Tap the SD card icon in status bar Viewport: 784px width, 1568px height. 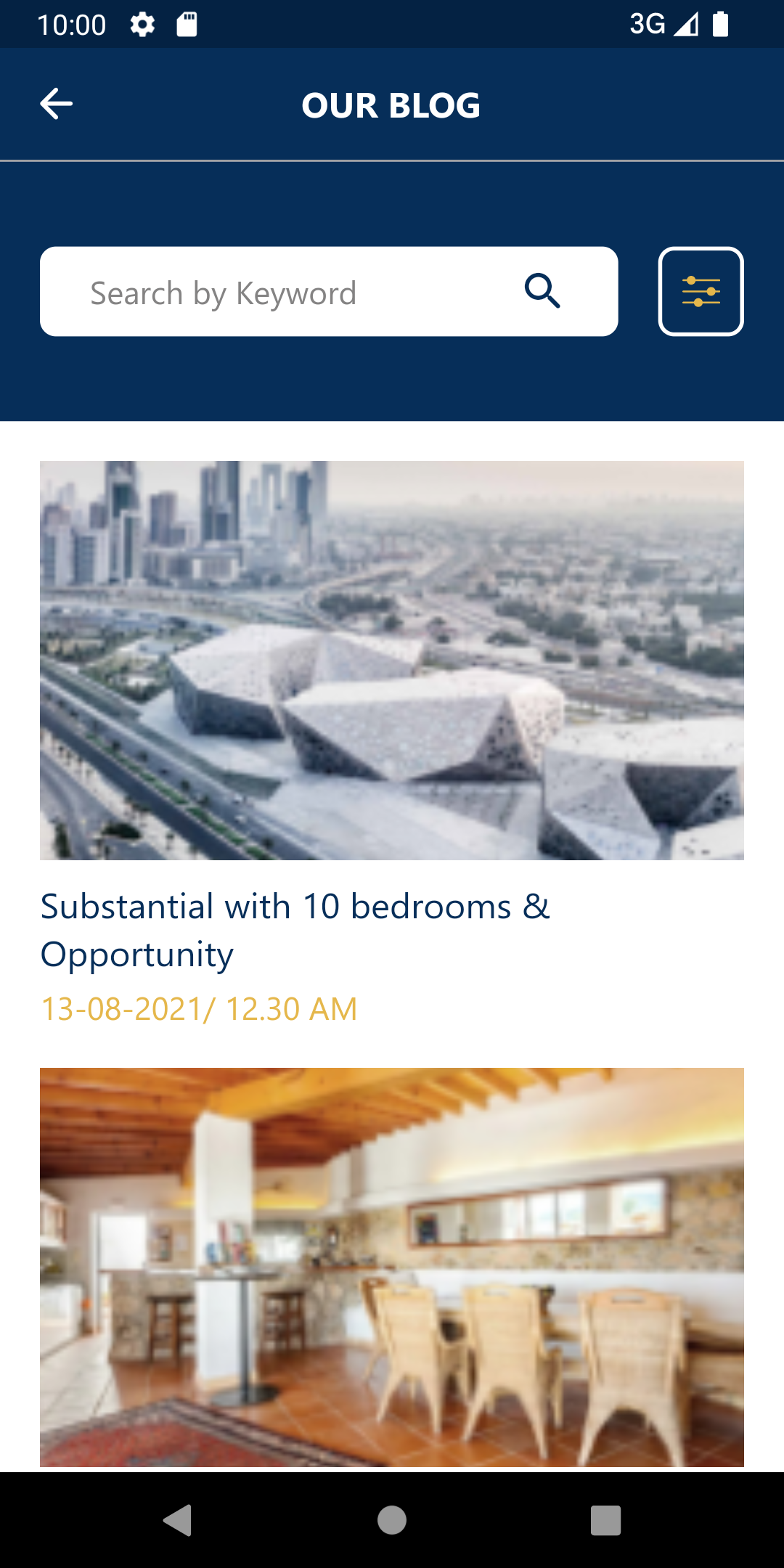186,24
